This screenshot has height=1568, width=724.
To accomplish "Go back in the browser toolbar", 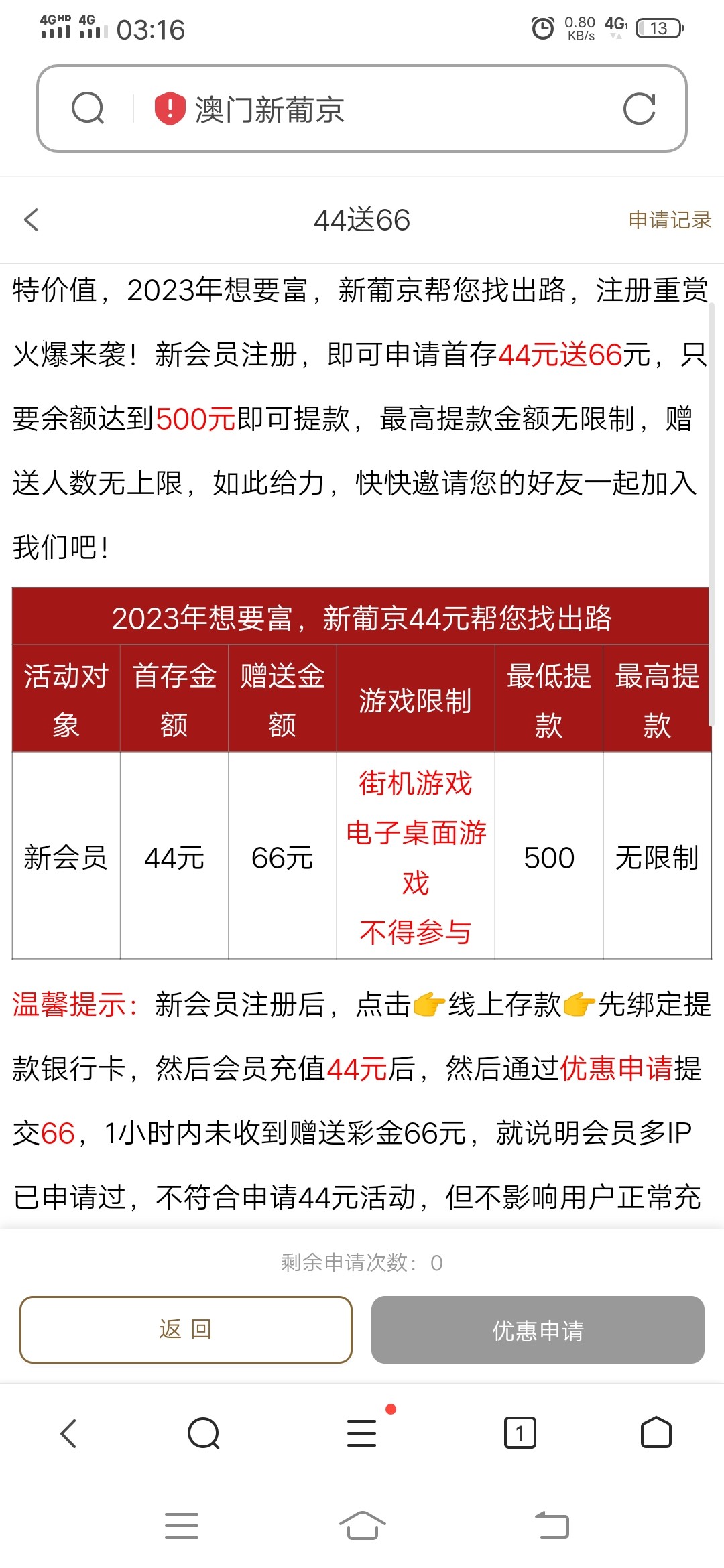I will coord(68,1433).
